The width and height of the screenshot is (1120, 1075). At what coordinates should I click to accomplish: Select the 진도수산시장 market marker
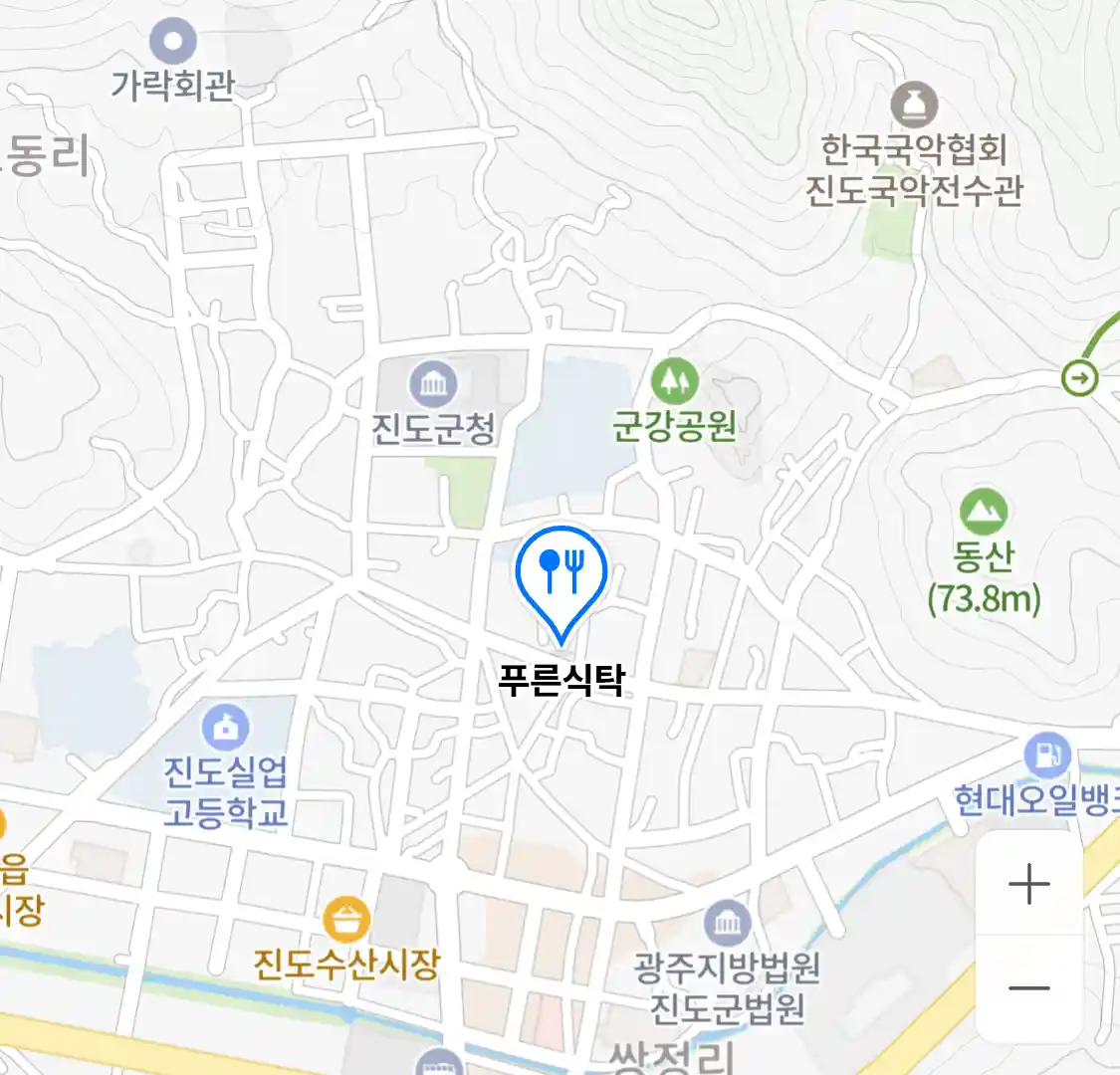pyautogui.click(x=346, y=921)
